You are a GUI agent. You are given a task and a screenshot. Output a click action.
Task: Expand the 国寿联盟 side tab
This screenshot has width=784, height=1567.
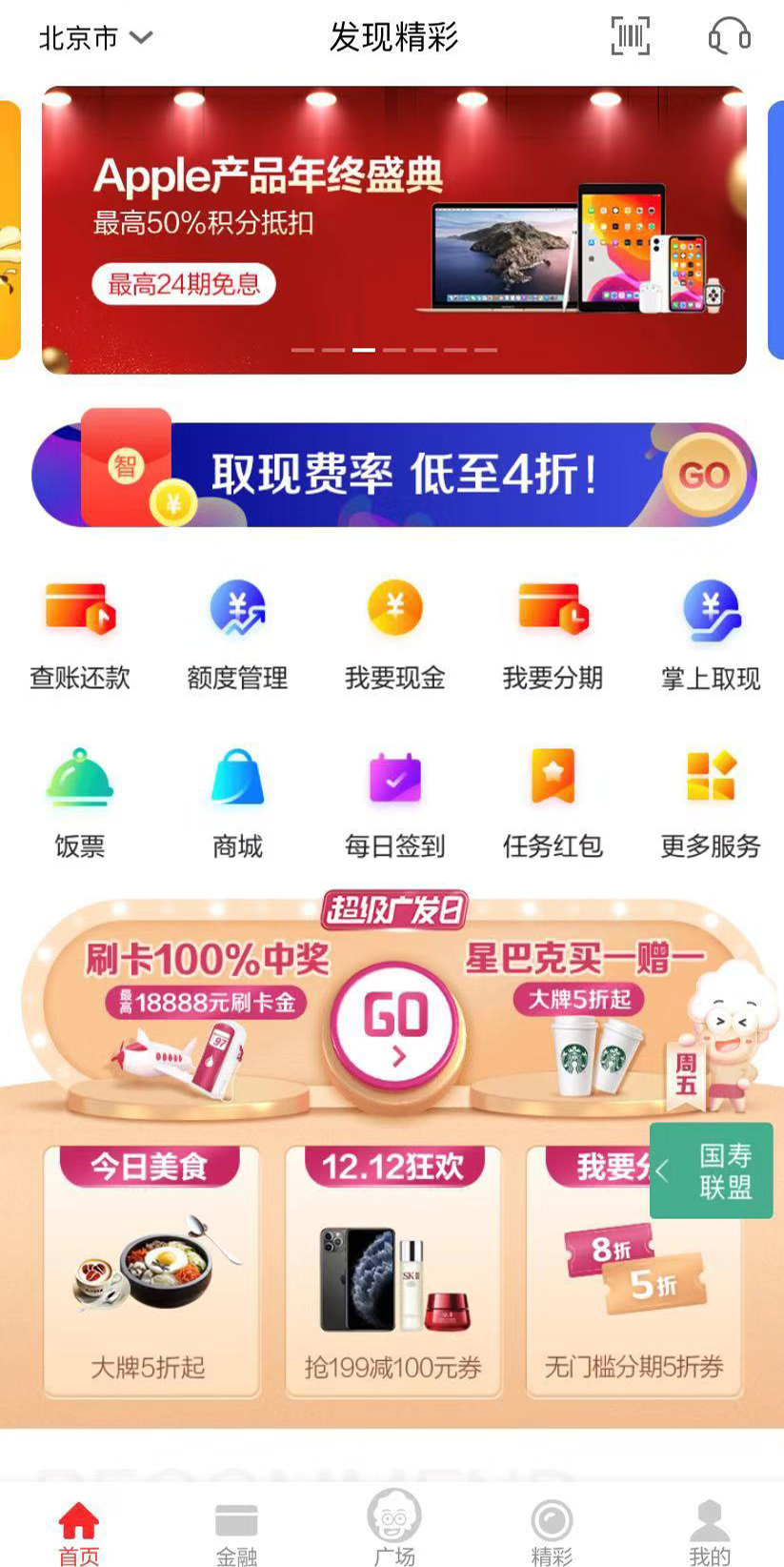coord(712,1170)
